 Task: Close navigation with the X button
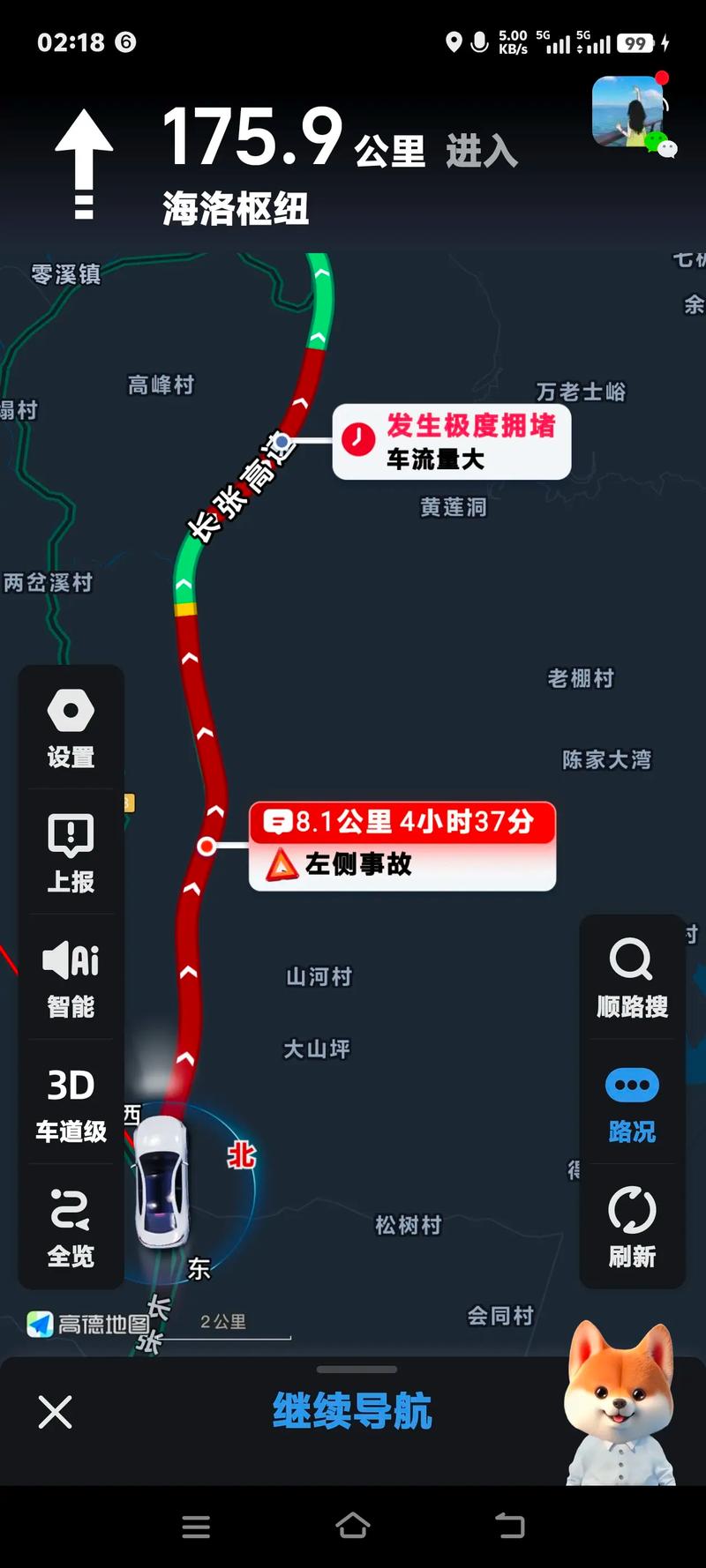[55, 1412]
